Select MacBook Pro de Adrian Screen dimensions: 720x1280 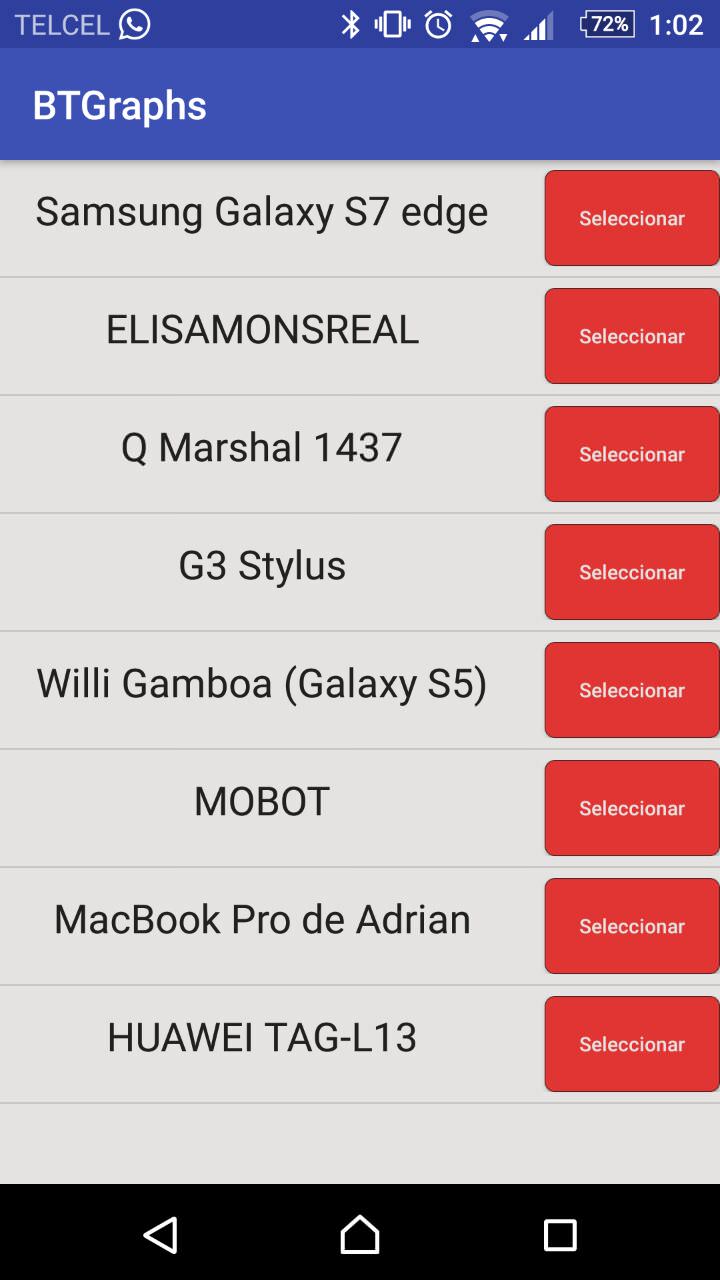pyautogui.click(x=632, y=926)
